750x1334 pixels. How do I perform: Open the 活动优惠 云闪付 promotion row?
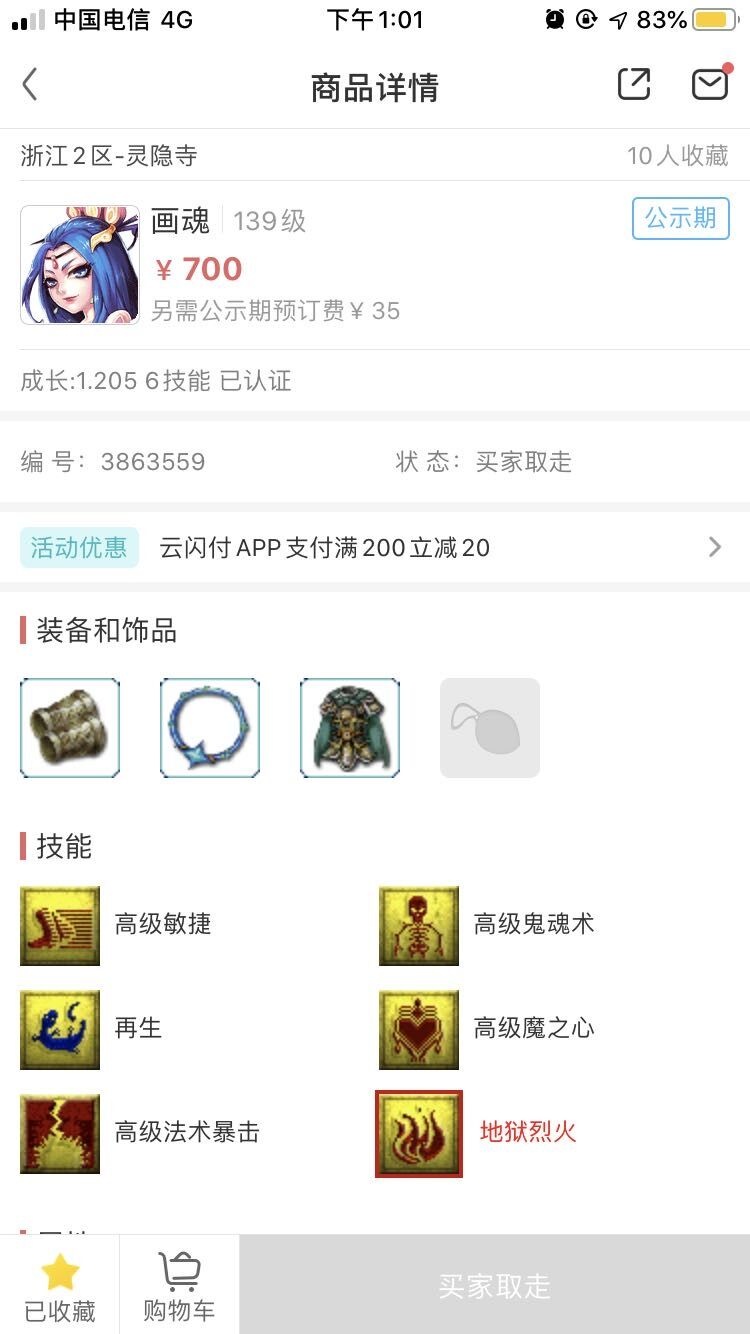pyautogui.click(x=375, y=547)
